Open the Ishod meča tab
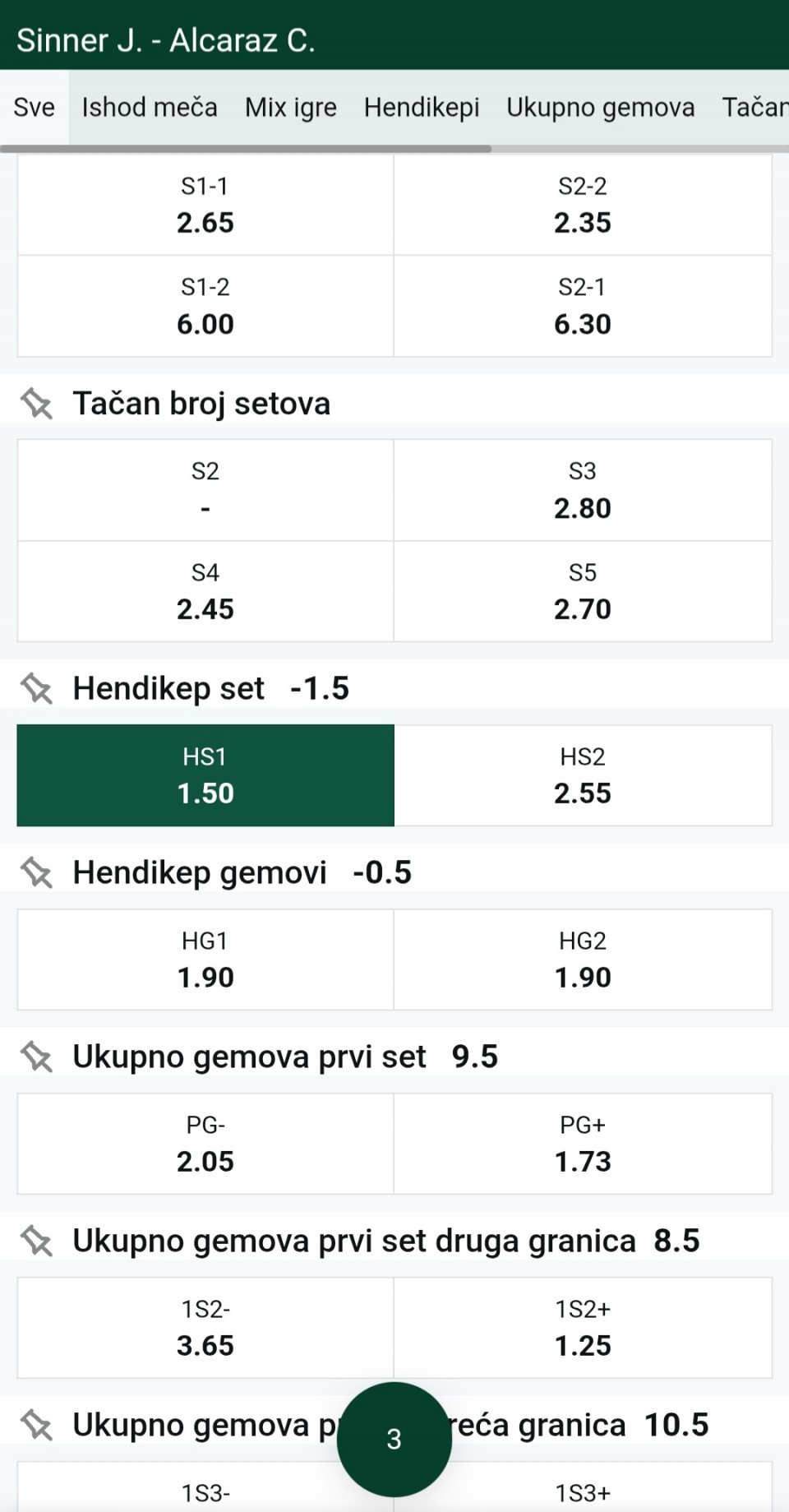This screenshot has height=1512, width=789. (x=150, y=108)
